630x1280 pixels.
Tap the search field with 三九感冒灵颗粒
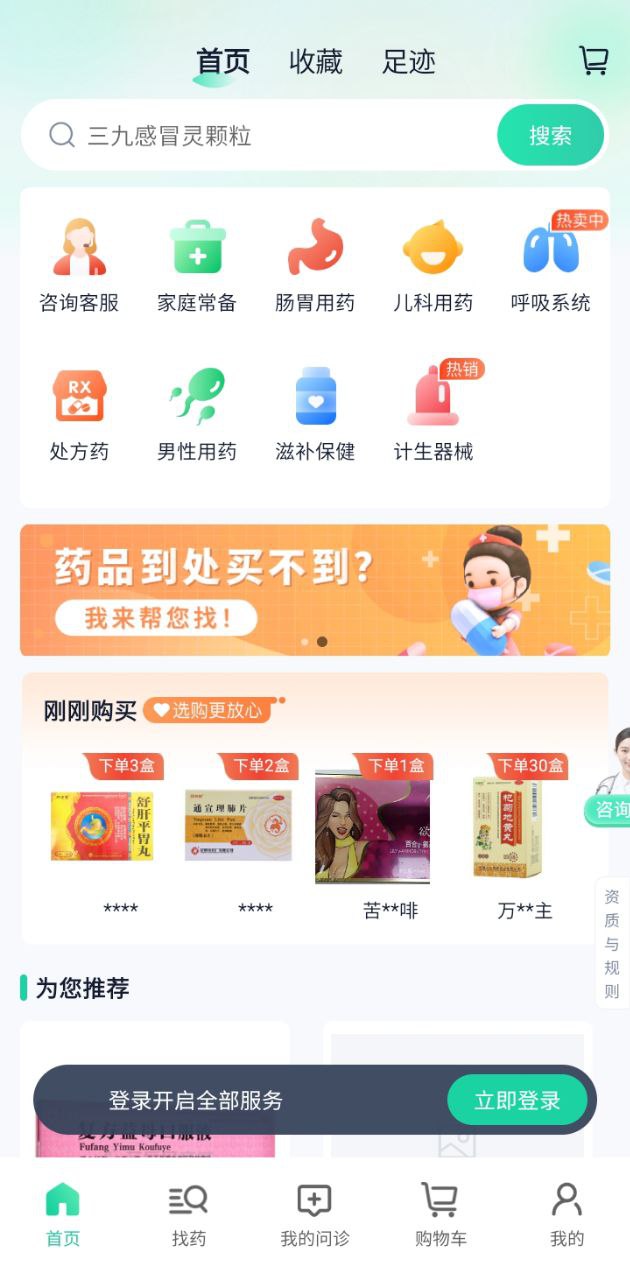click(260, 135)
